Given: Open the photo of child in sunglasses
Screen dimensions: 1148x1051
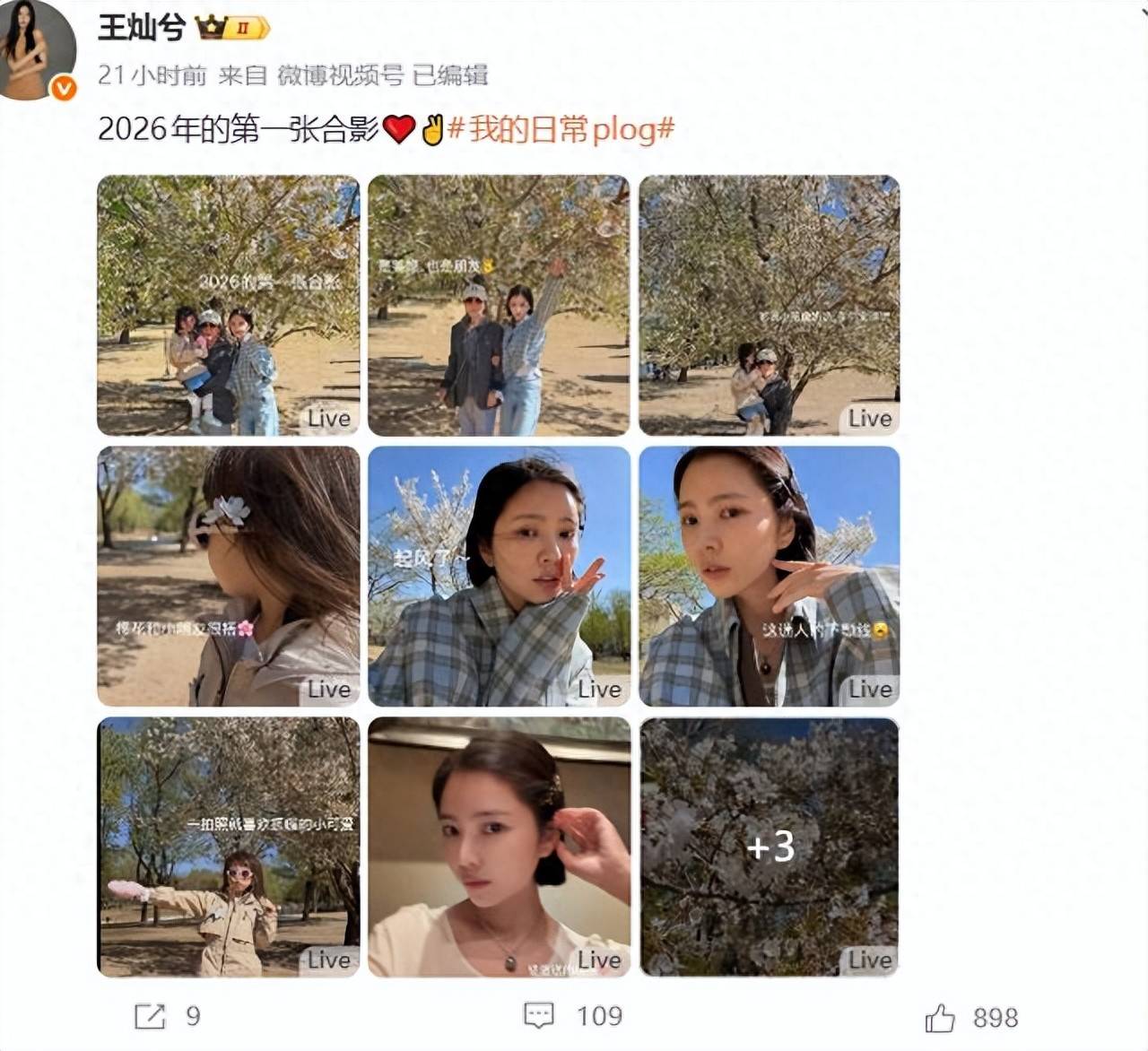Looking at the screenshot, I should [x=228, y=847].
